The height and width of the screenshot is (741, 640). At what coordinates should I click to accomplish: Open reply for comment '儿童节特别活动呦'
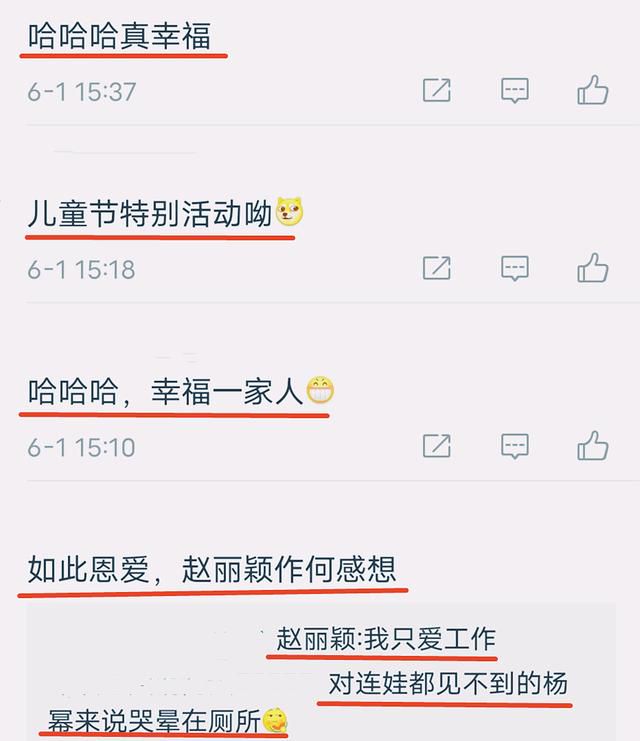point(515,268)
